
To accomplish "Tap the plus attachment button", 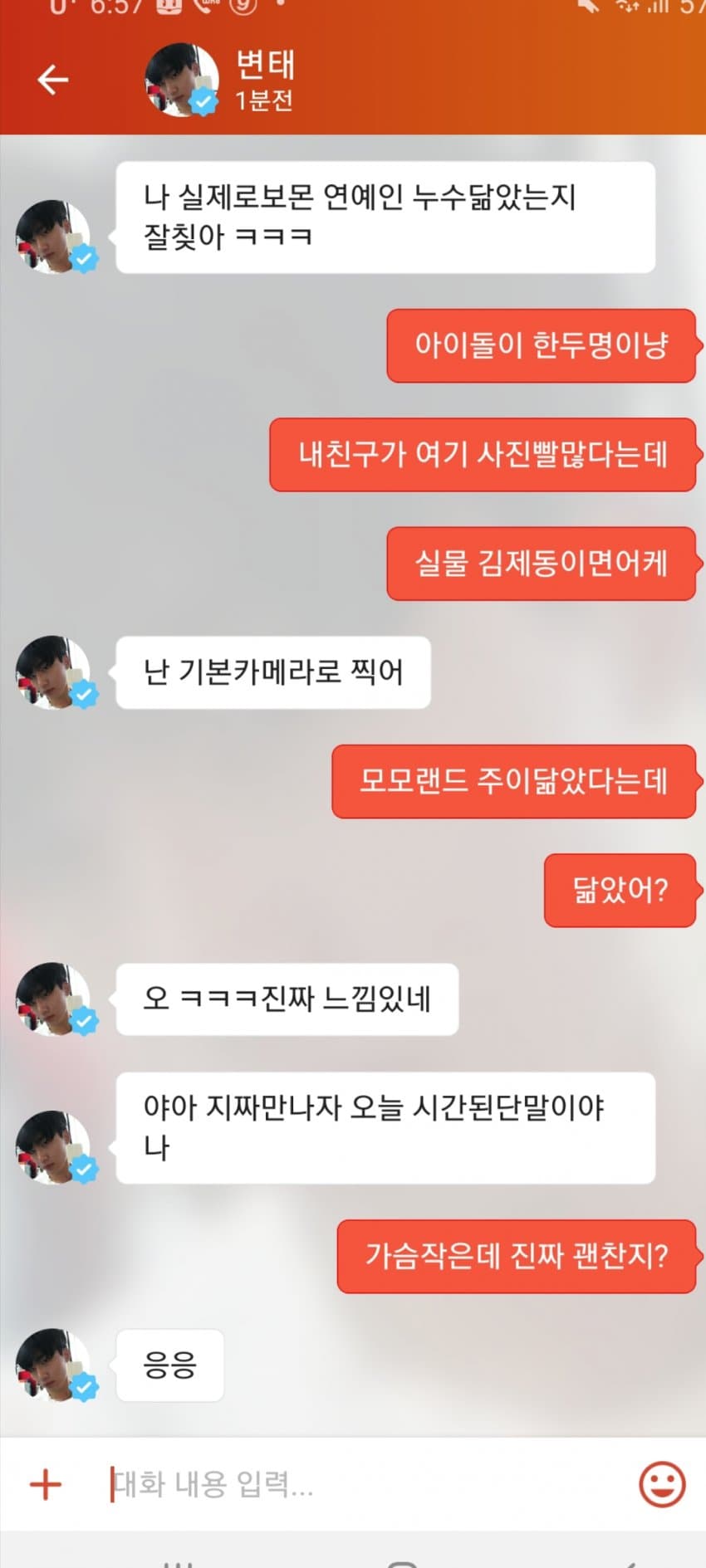I will coord(46,1484).
